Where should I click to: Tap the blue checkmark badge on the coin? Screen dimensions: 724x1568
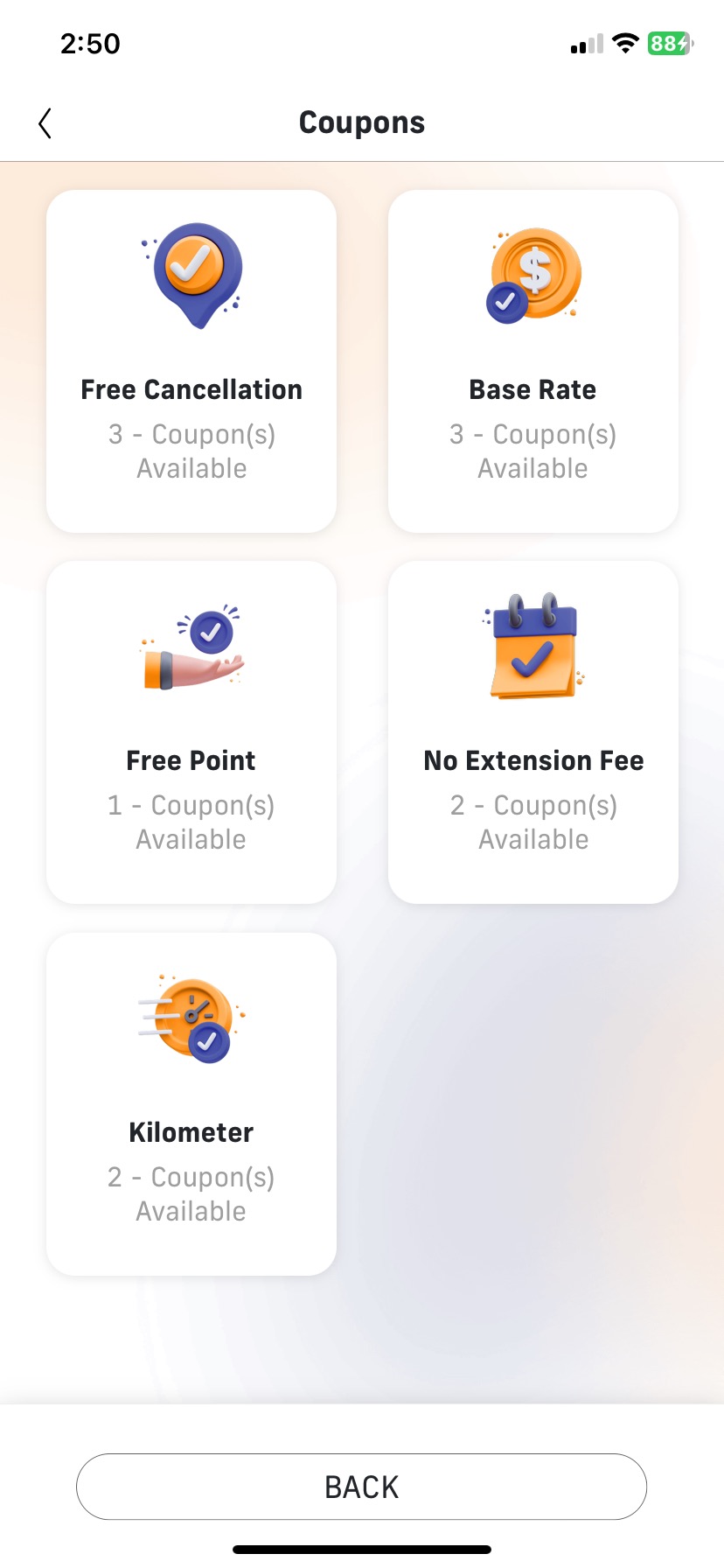point(505,304)
